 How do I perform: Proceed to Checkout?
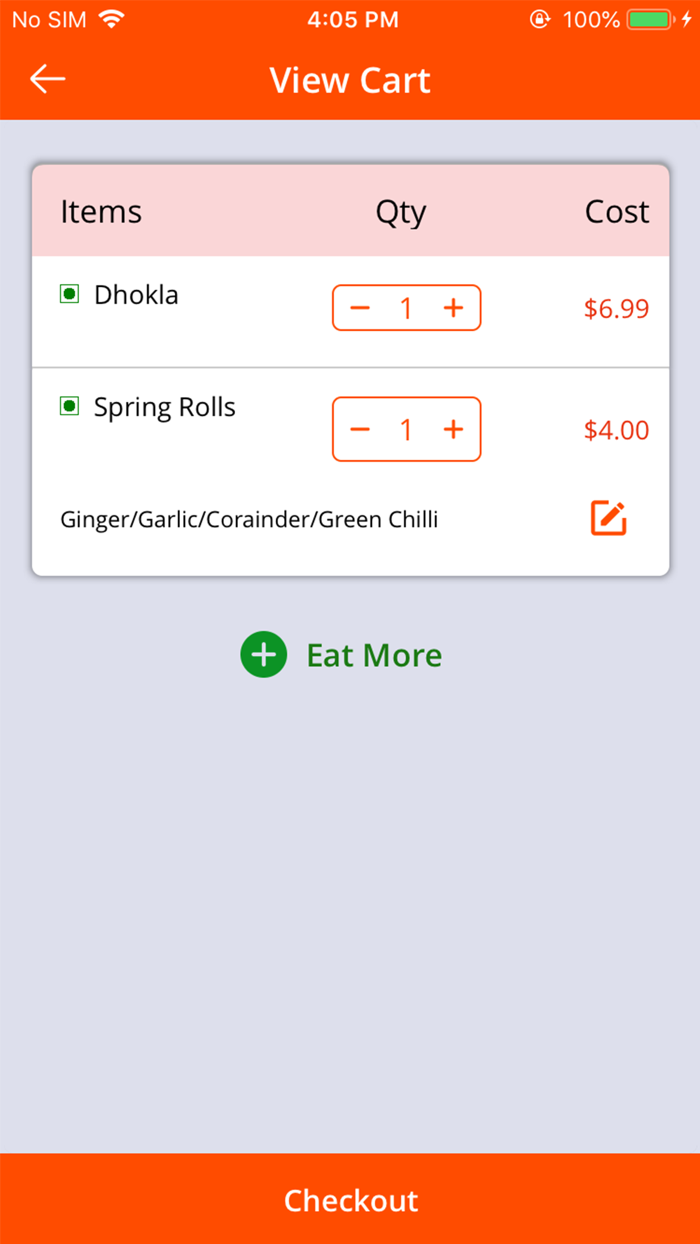click(350, 1199)
